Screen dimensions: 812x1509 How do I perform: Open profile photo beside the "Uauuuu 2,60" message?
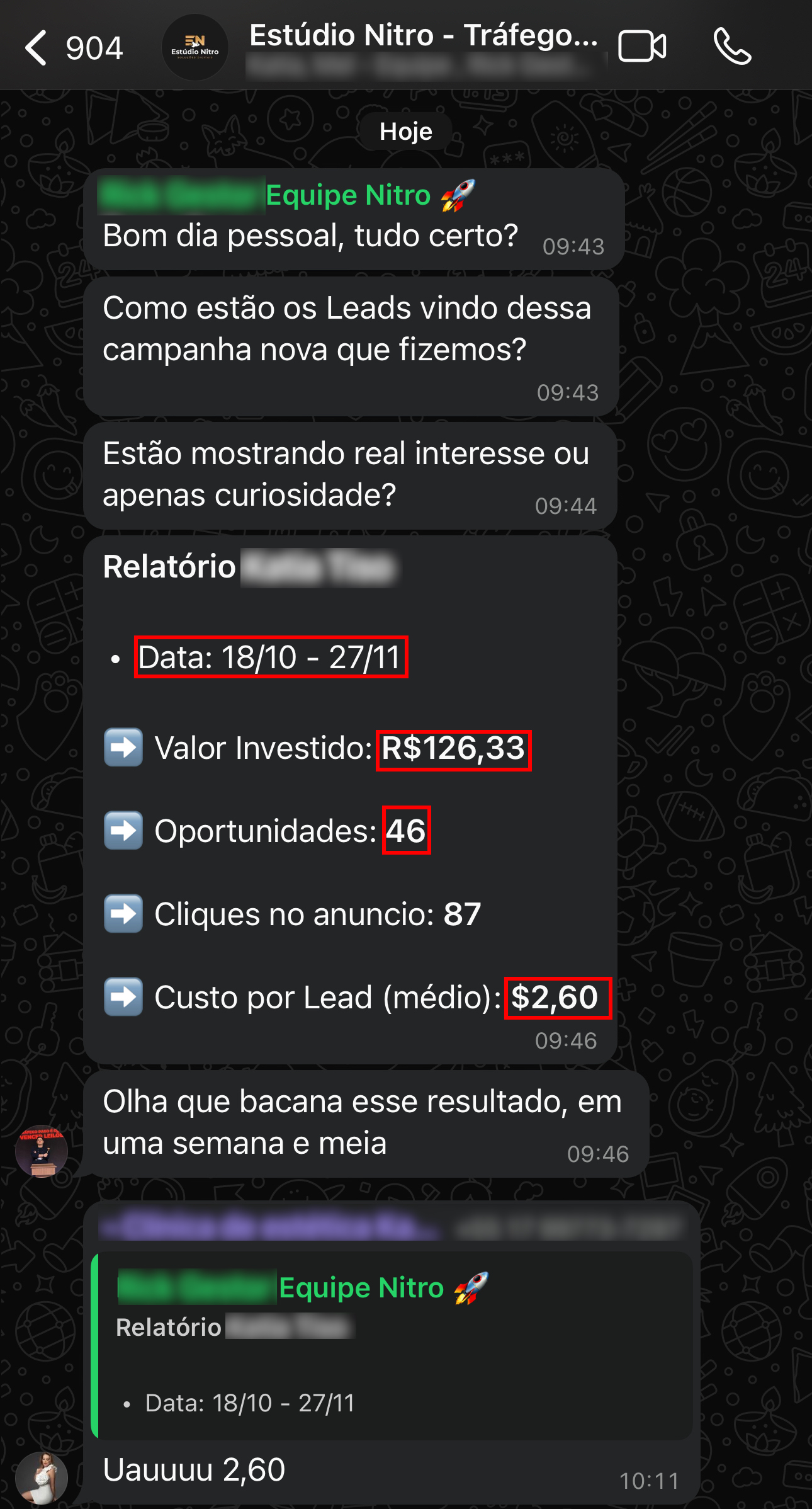click(42, 1478)
